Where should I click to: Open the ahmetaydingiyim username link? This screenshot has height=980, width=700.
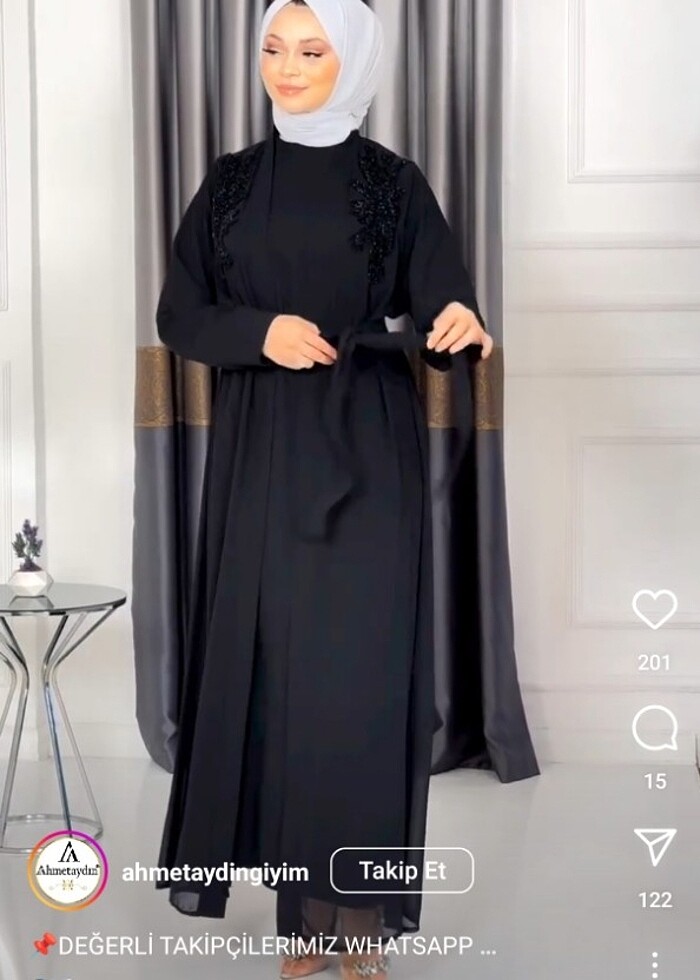tap(215, 872)
